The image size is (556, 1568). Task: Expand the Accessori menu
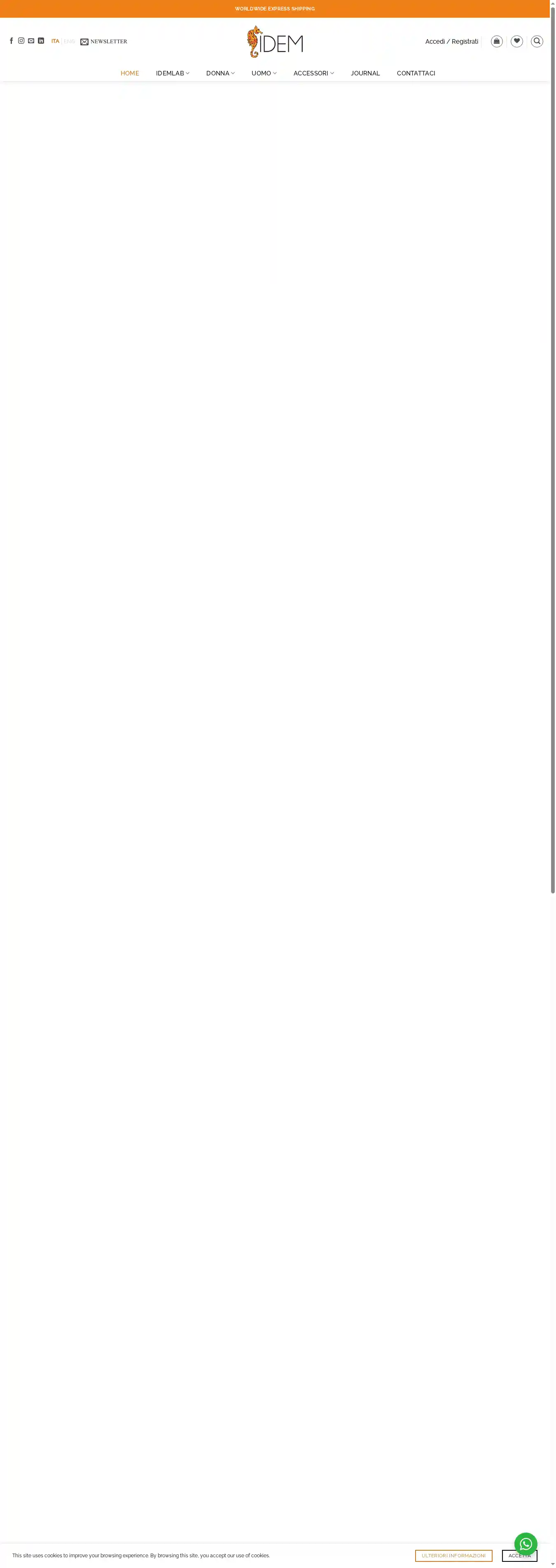coord(314,73)
